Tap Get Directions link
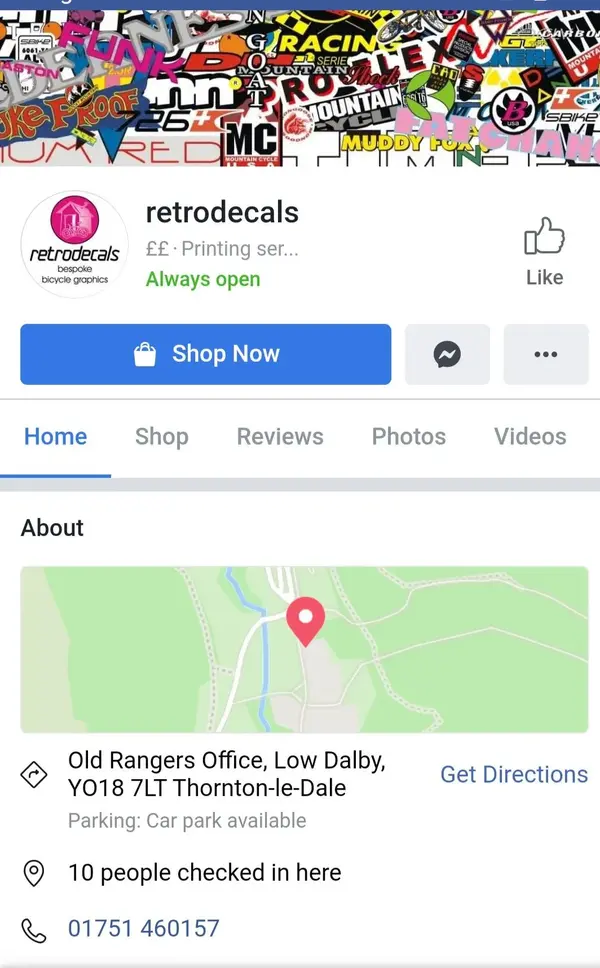Viewport: 600px width, 968px height. click(x=514, y=774)
